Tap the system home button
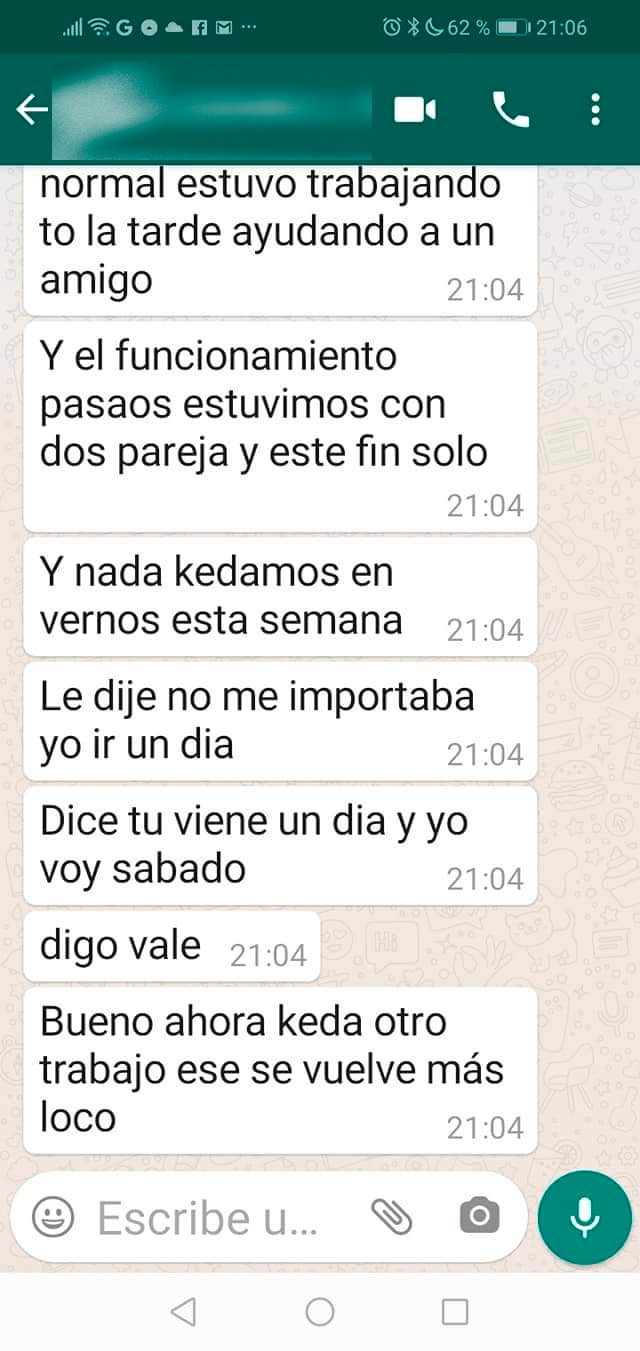This screenshot has width=640, height=1351. click(x=320, y=1311)
